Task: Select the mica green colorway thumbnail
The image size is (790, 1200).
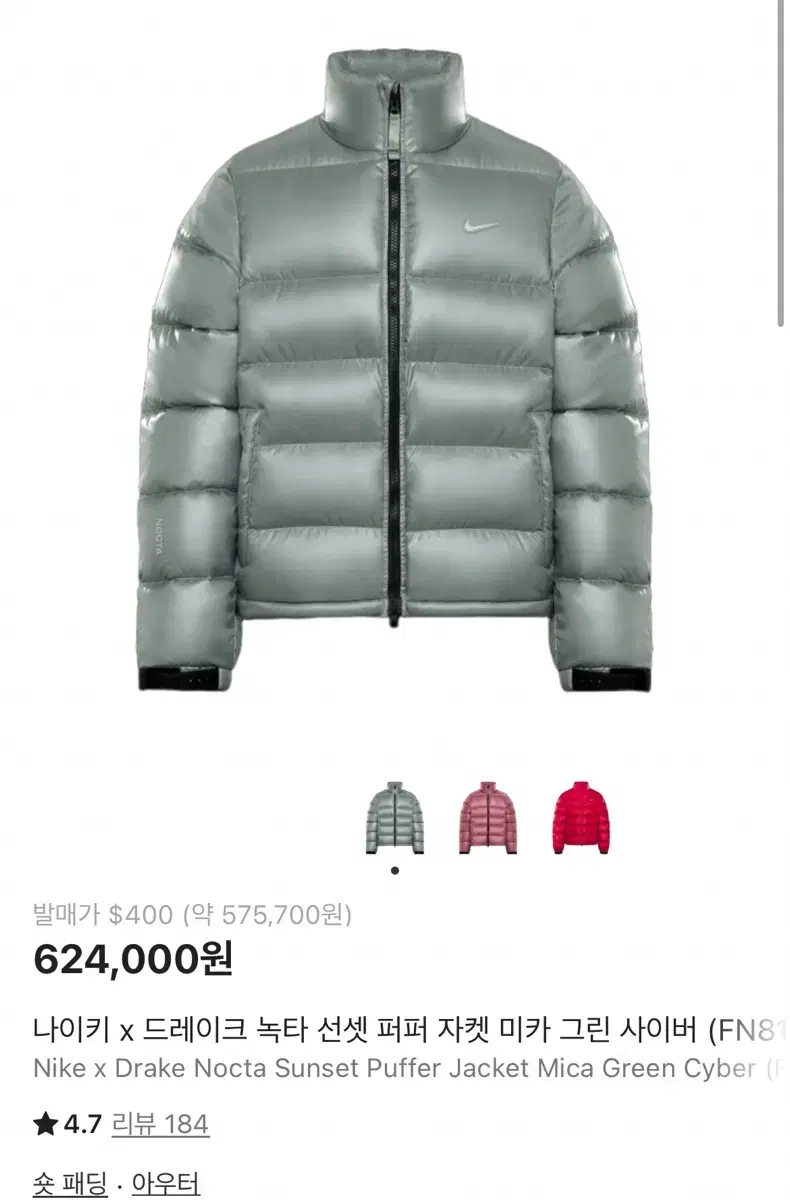Action: 395,816
